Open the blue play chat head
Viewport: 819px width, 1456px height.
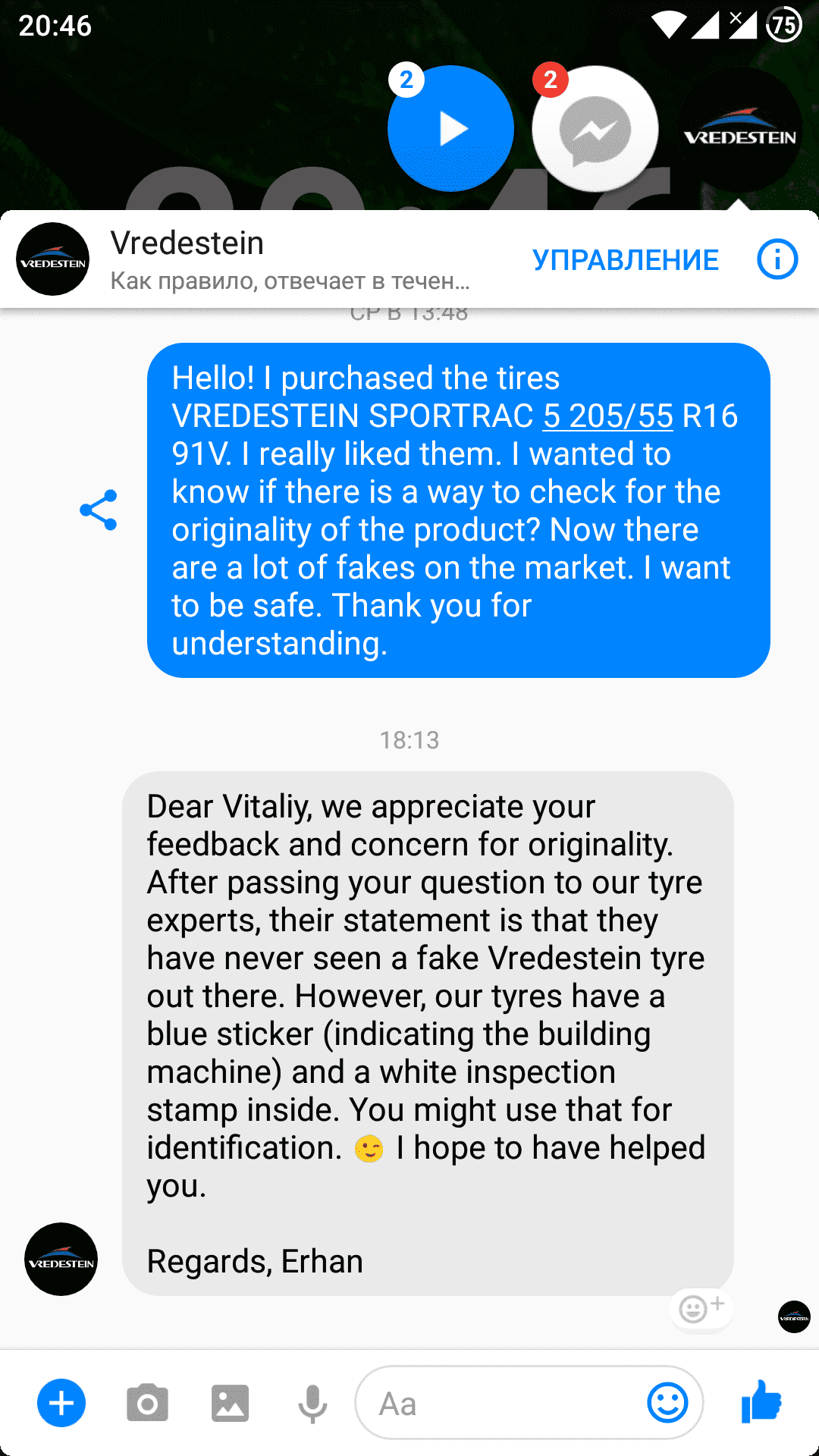(450, 129)
